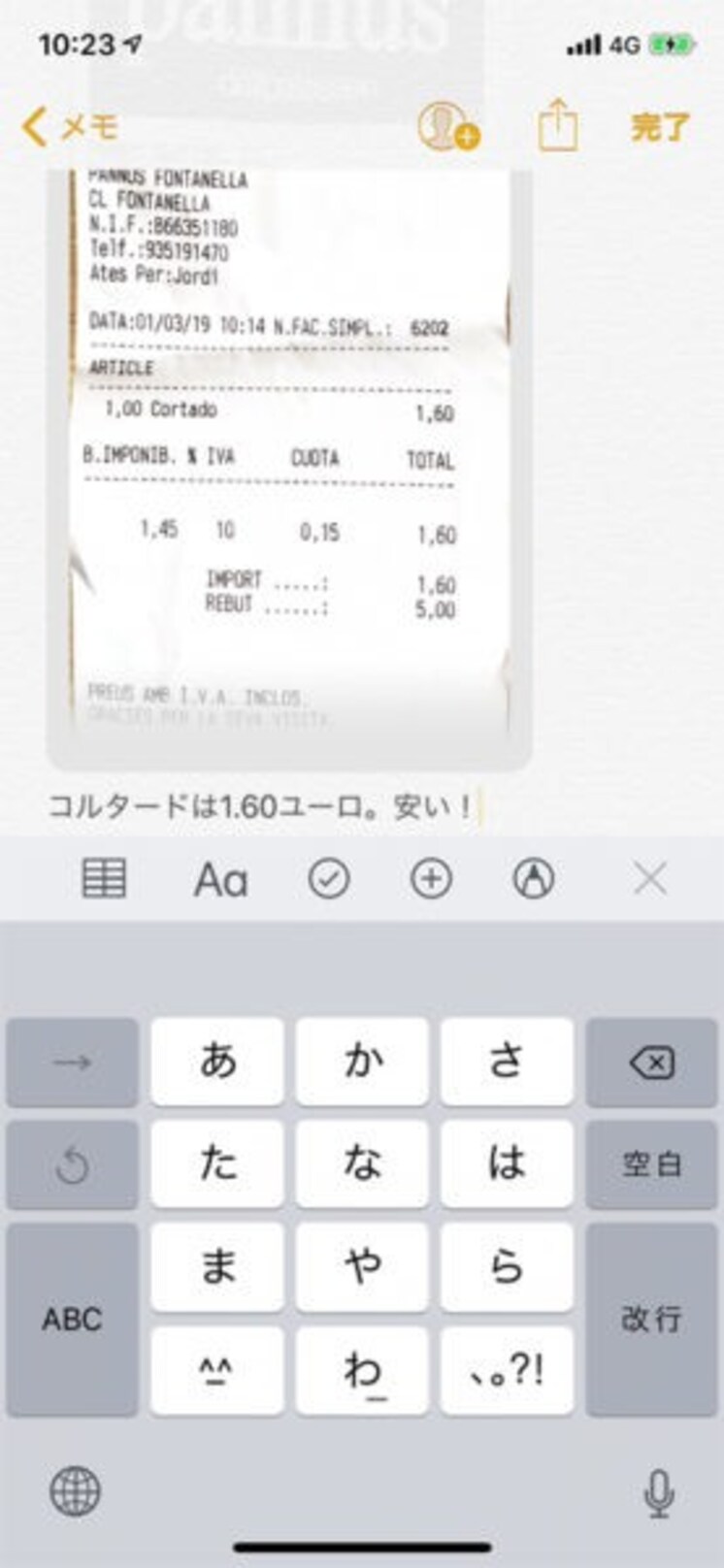Image resolution: width=724 pixels, height=1568 pixels.
Task: Open the plus attachment menu
Action: point(431,879)
